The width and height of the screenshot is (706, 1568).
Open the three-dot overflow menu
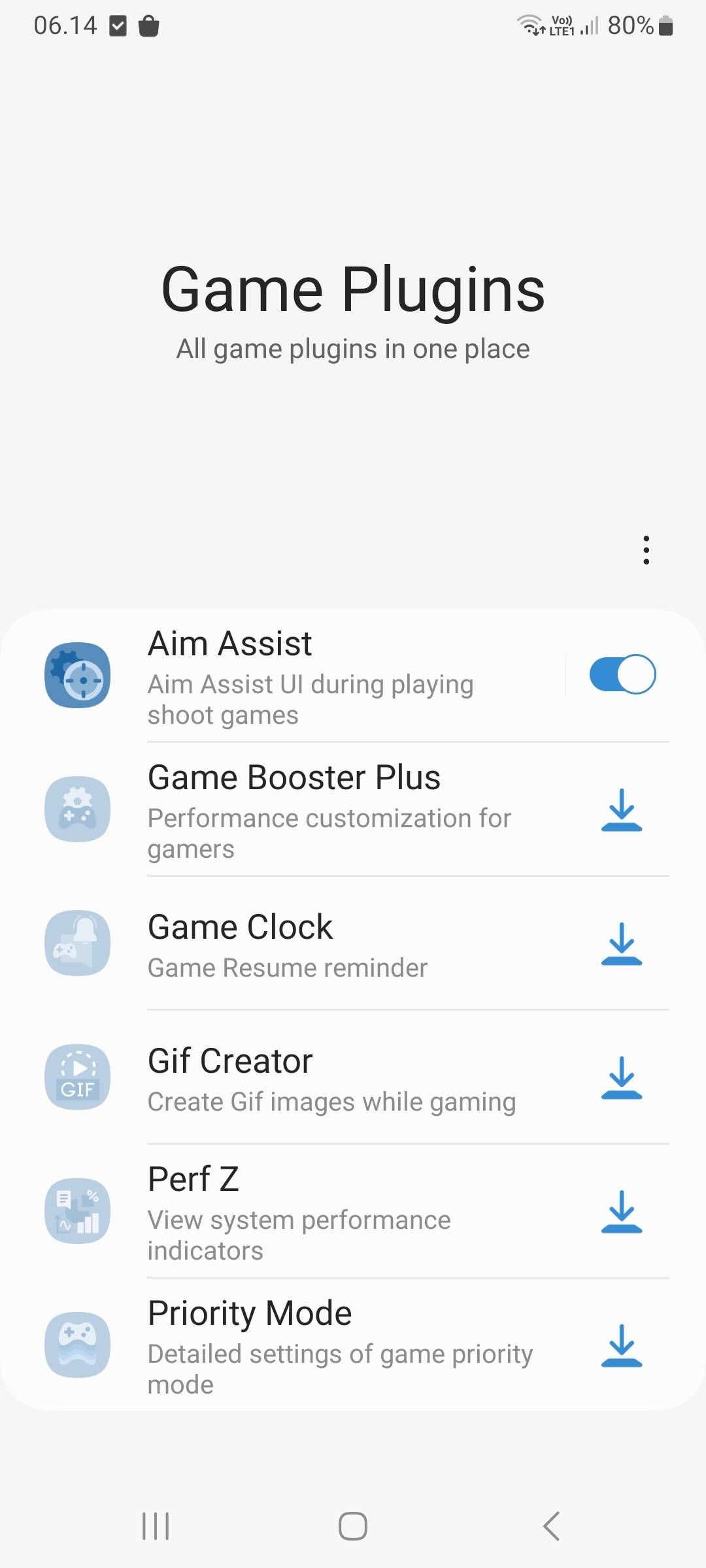[646, 549]
